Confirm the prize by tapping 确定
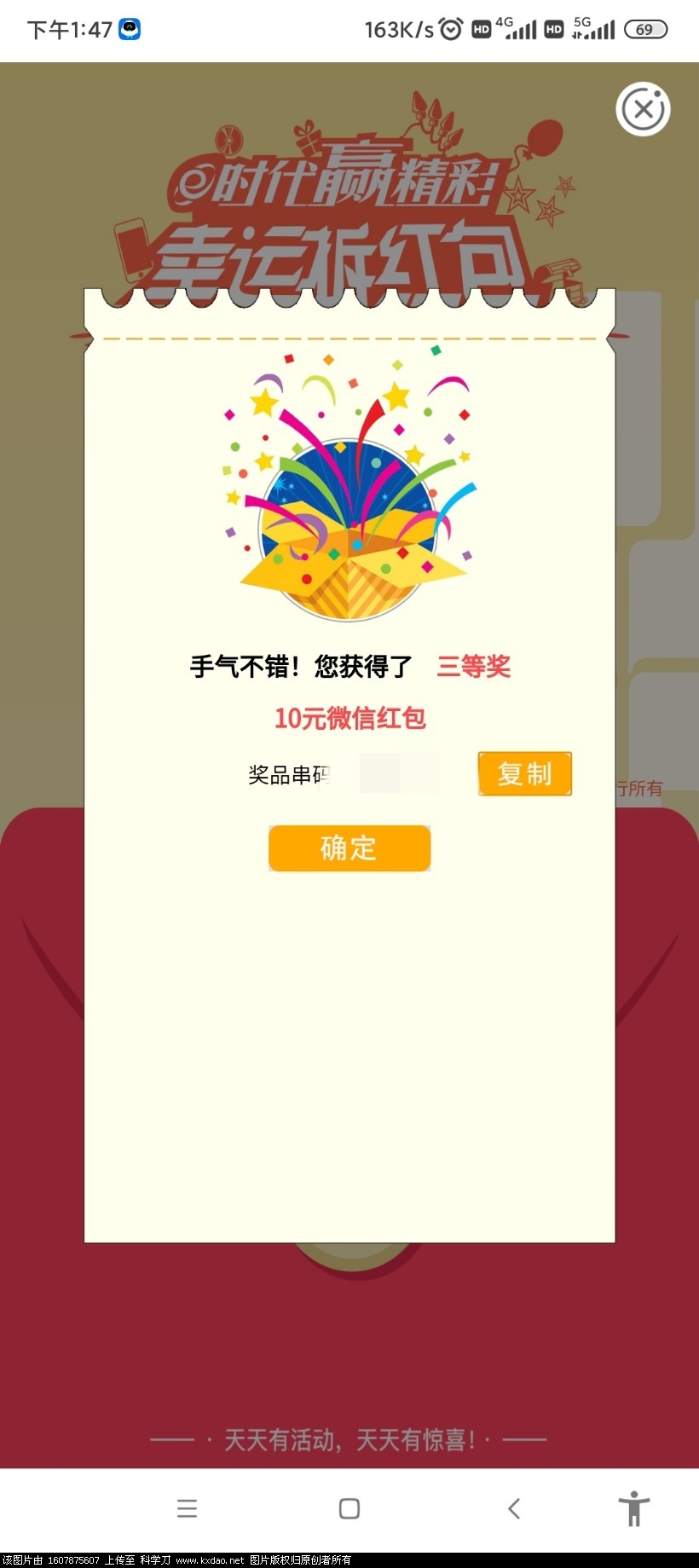699x1568 pixels. (x=349, y=848)
